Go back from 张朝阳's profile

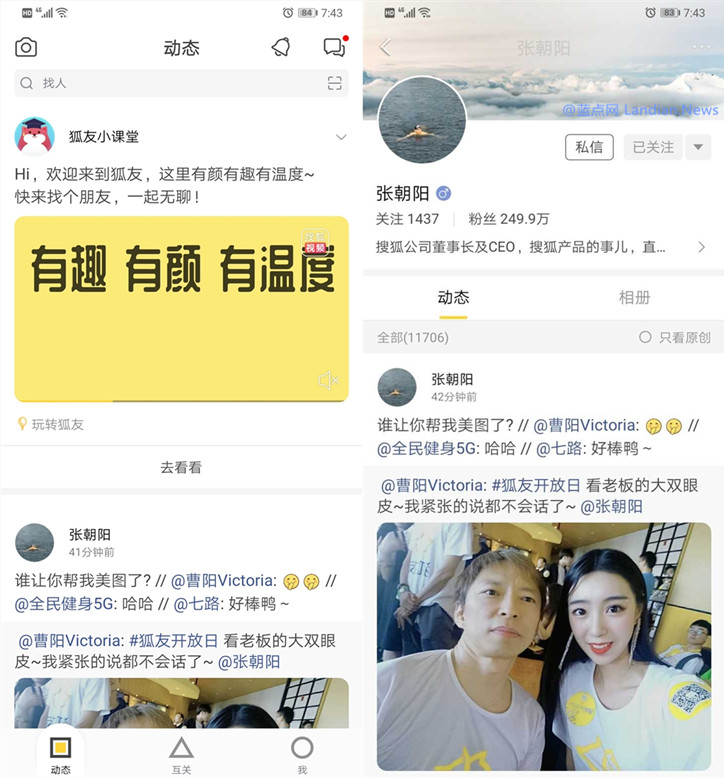pyautogui.click(x=386, y=47)
